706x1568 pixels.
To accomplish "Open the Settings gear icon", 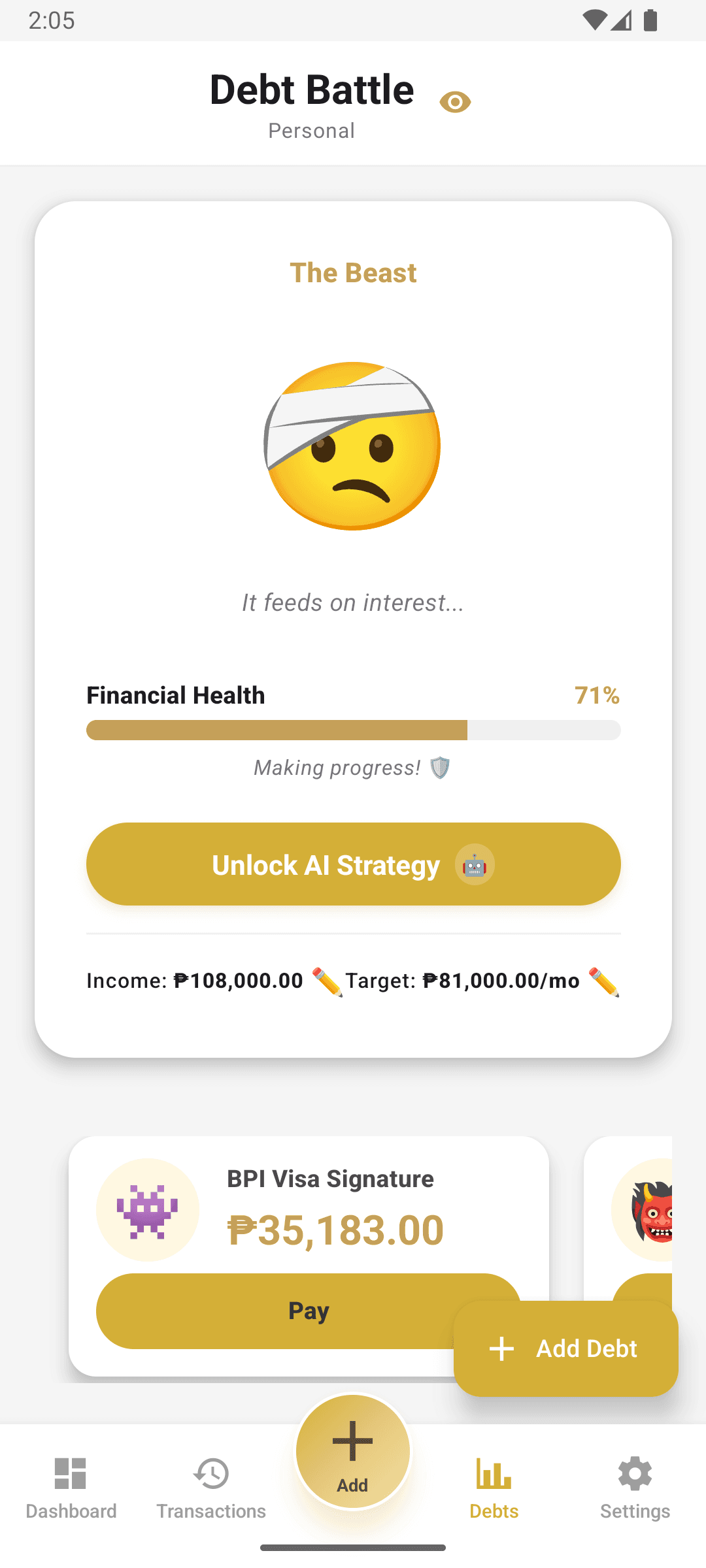I will point(634,1469).
